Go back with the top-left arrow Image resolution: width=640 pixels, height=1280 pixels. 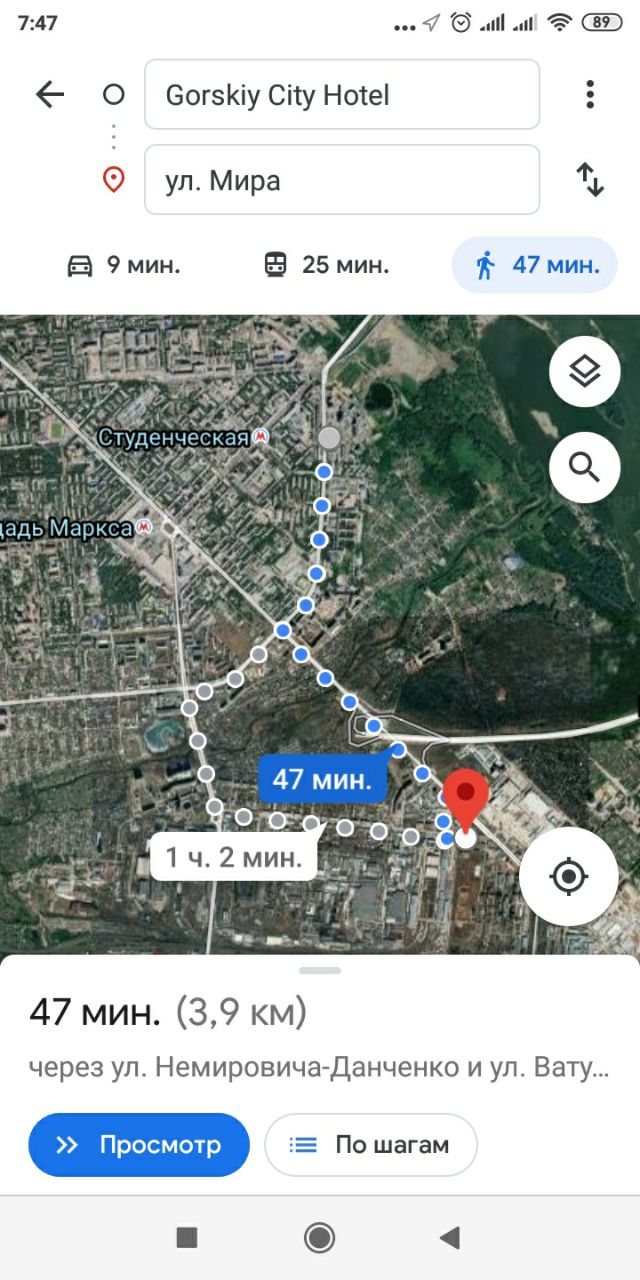49,95
